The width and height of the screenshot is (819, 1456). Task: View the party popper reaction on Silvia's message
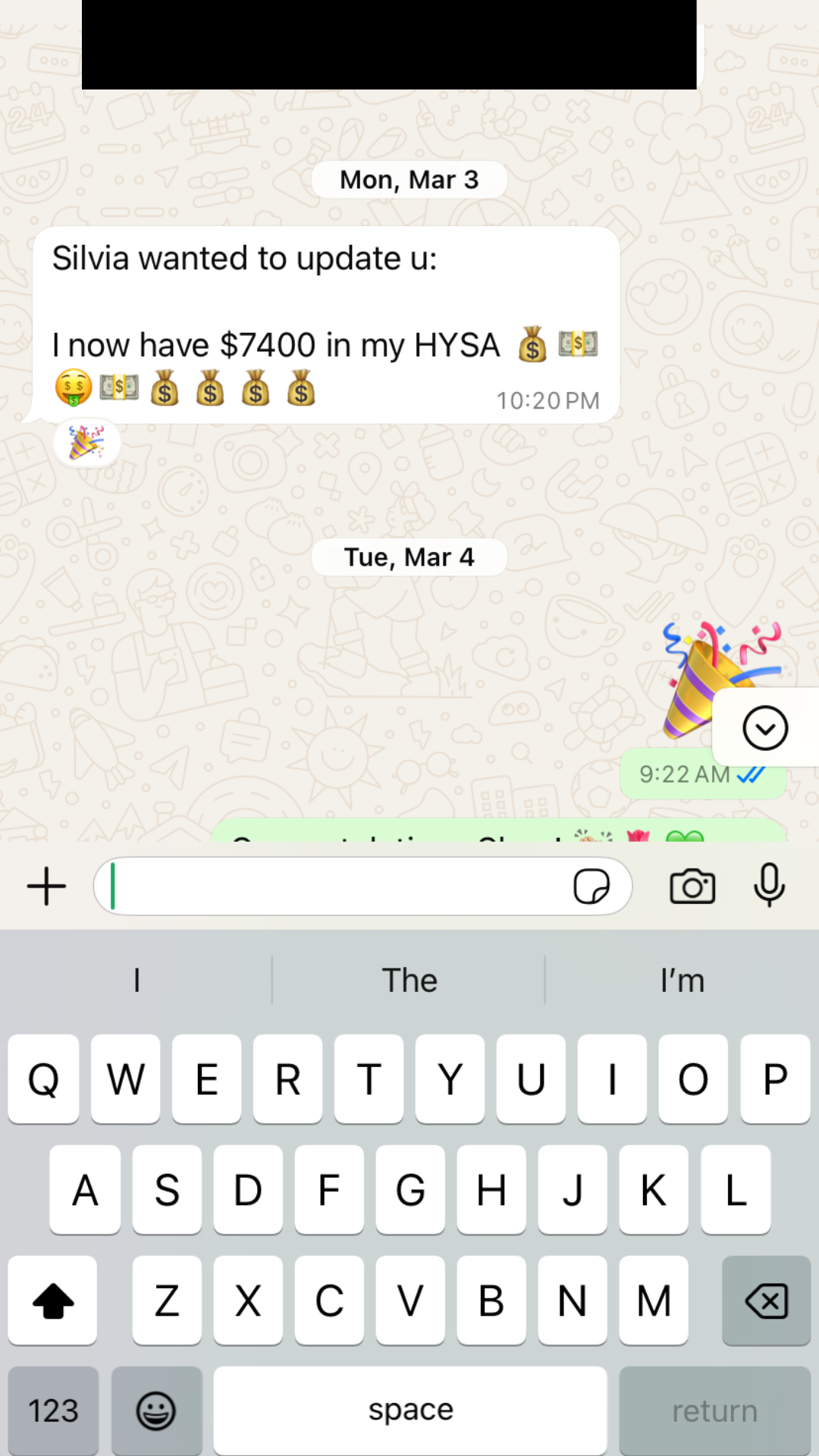[x=86, y=443]
